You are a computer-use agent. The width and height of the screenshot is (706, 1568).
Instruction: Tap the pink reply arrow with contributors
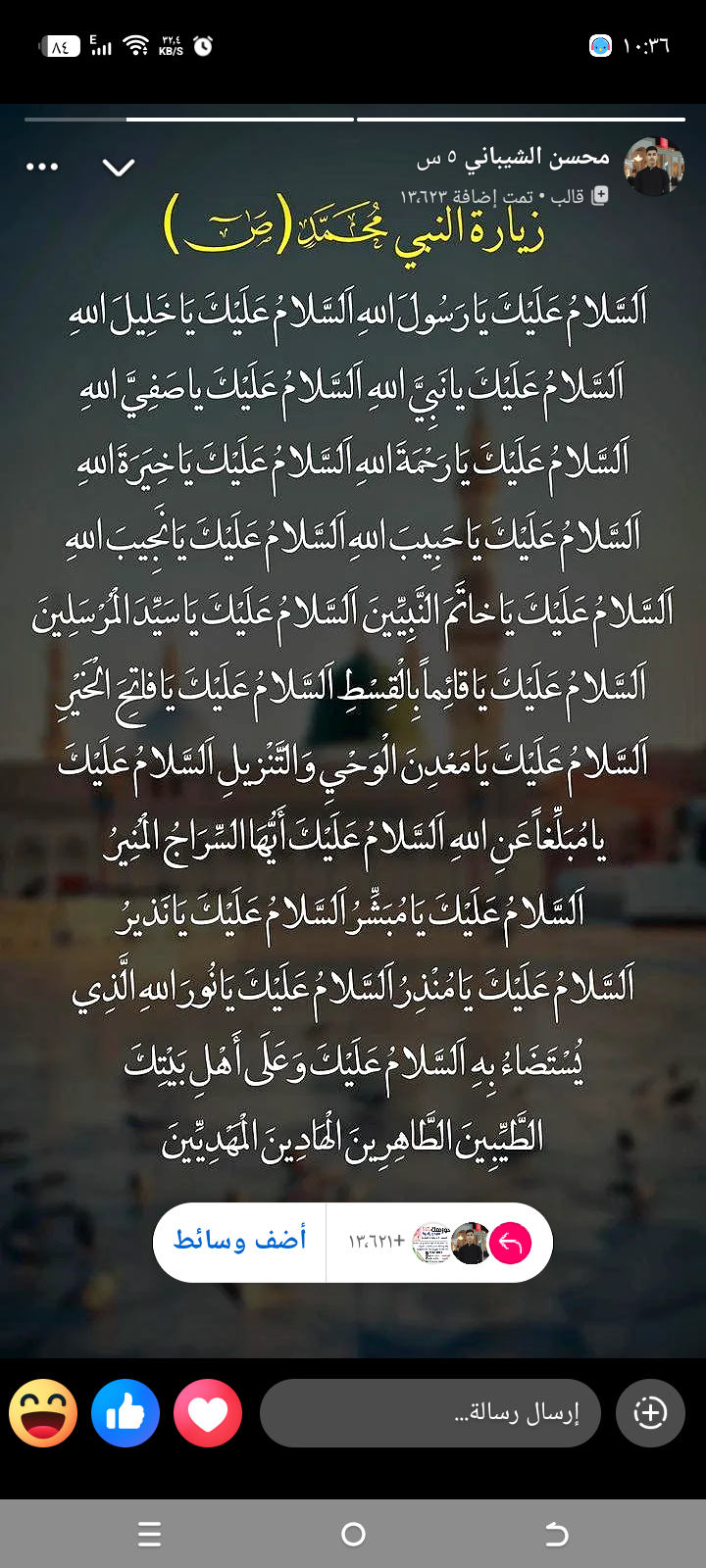[x=510, y=1243]
